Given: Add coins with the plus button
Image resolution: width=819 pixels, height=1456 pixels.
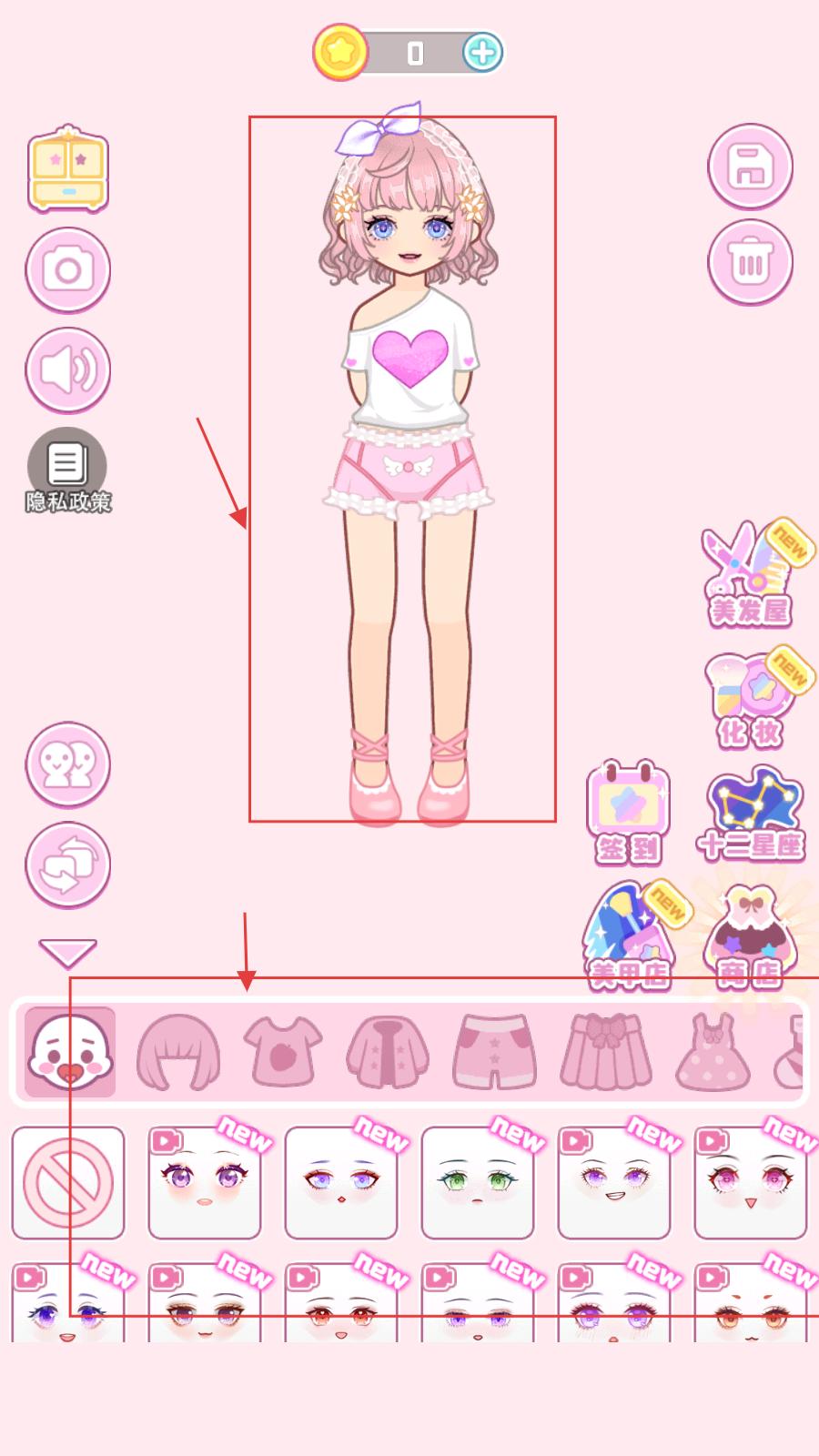Looking at the screenshot, I should pos(482,53).
